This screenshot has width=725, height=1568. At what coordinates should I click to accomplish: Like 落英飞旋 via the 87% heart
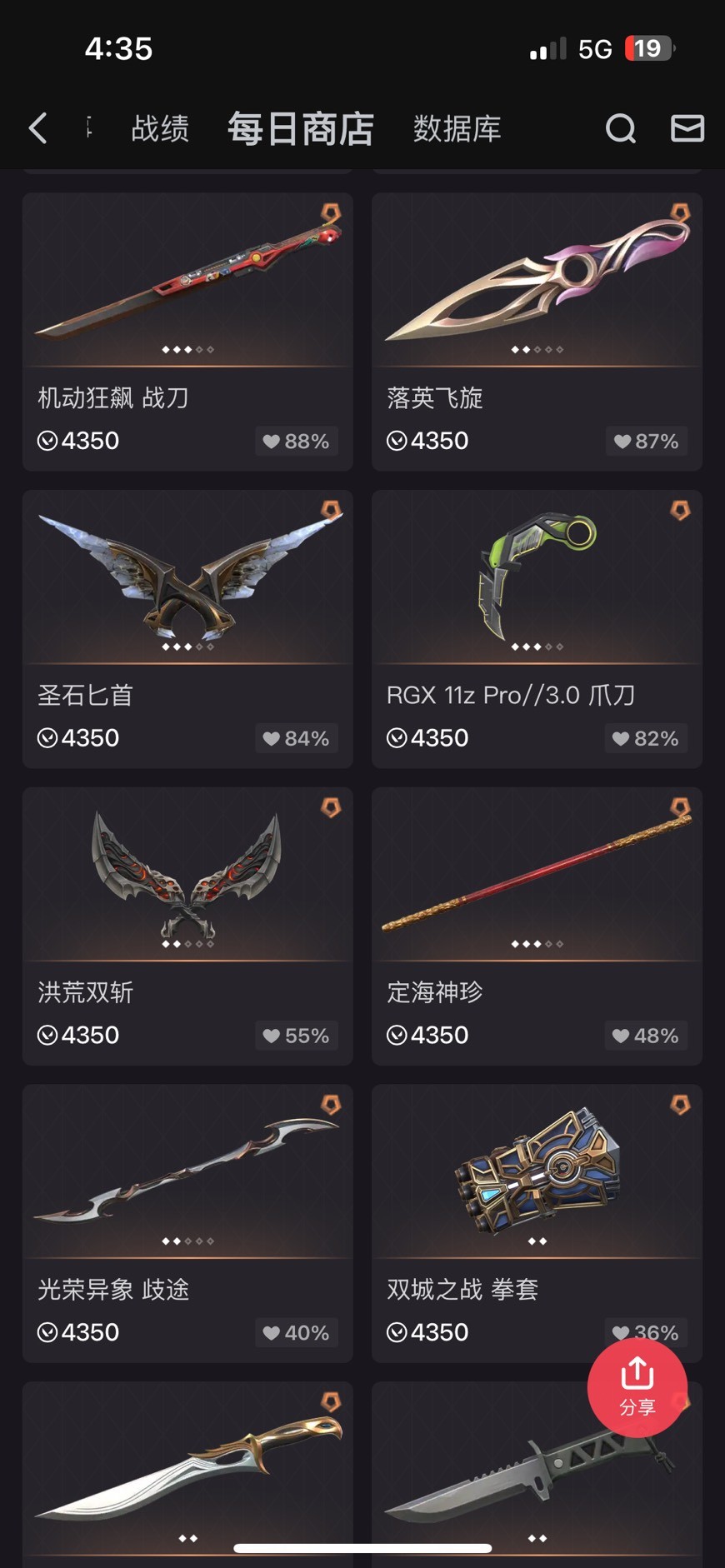point(646,442)
